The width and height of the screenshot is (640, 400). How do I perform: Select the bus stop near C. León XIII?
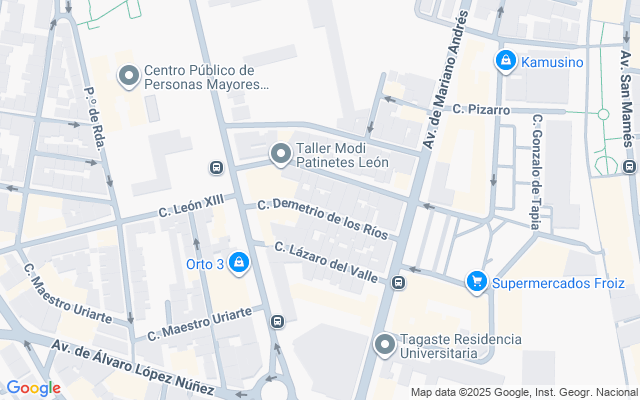[216, 166]
